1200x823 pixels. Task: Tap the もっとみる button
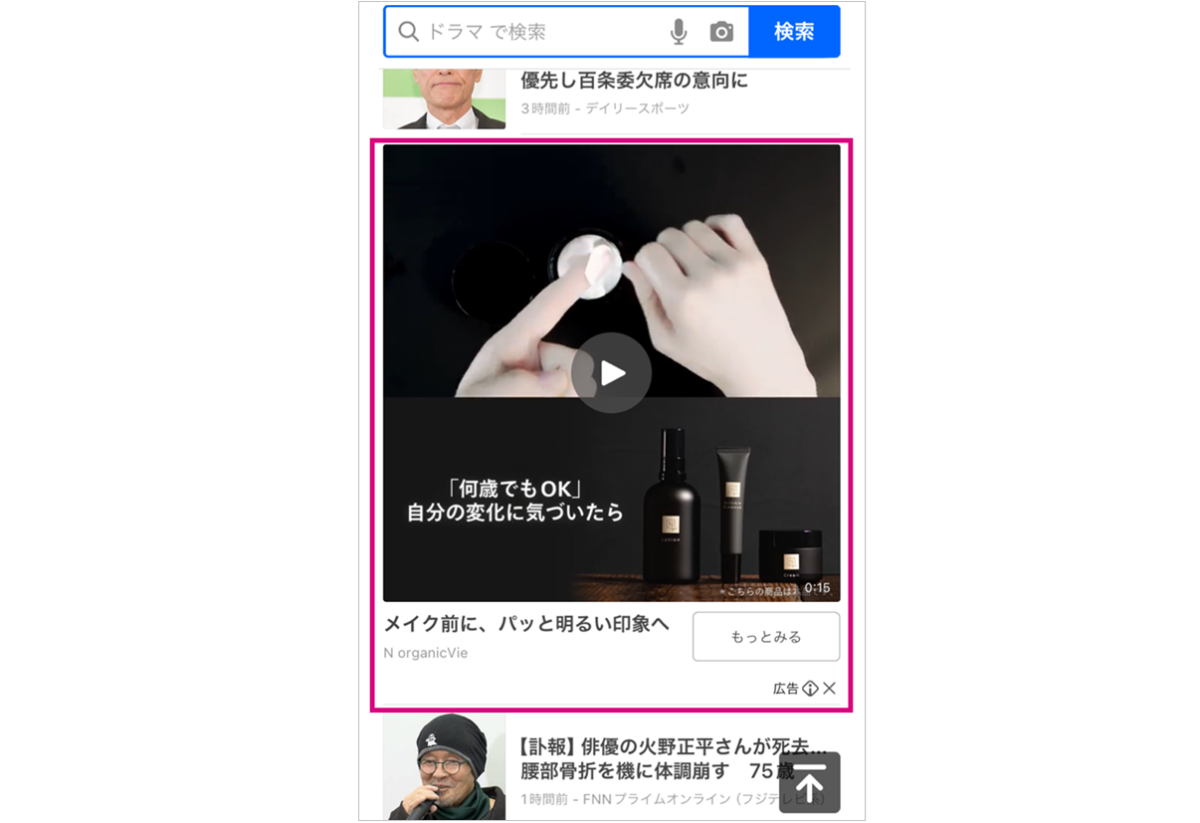point(766,637)
